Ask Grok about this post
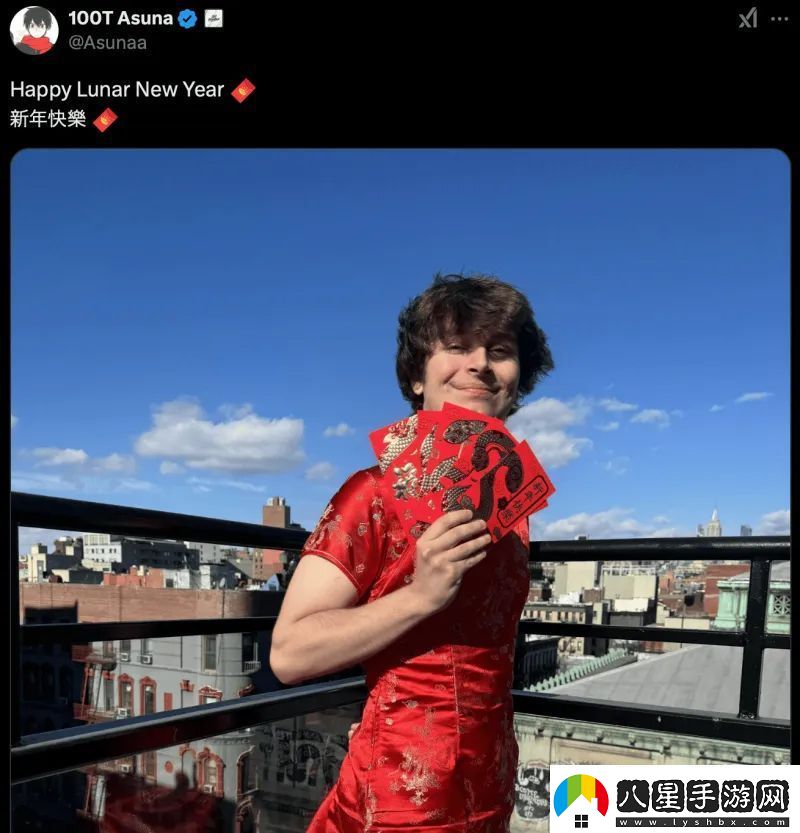Viewport: 800px width, 833px height. coord(747,18)
